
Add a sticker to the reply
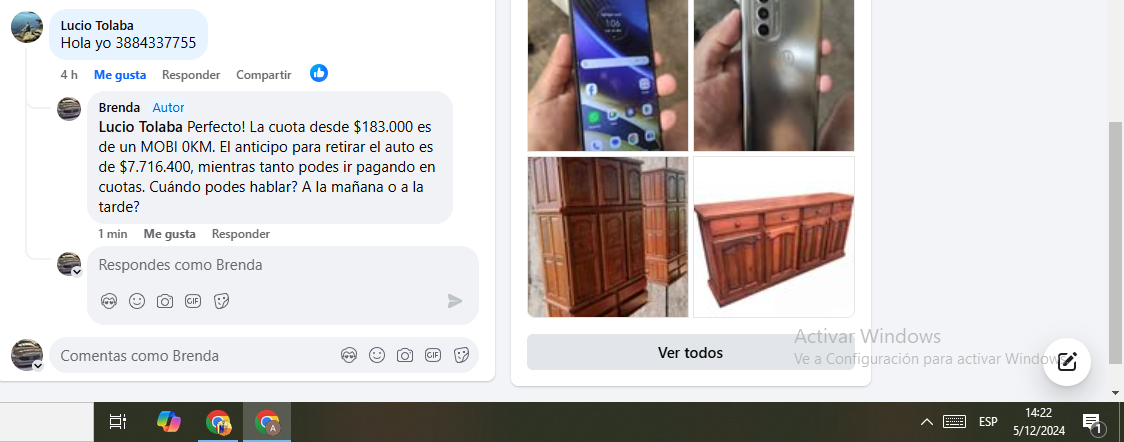point(222,301)
